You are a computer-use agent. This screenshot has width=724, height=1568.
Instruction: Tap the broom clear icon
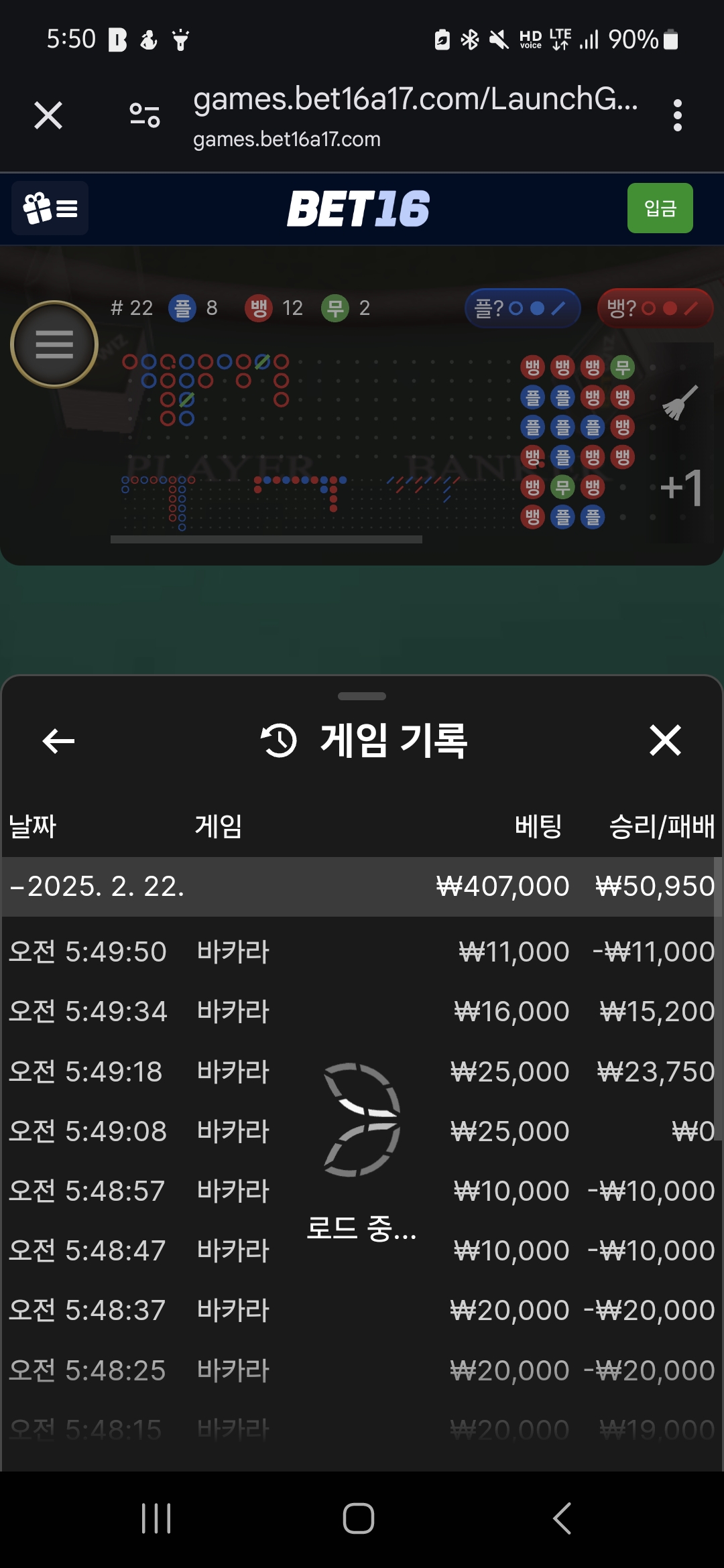[x=680, y=403]
